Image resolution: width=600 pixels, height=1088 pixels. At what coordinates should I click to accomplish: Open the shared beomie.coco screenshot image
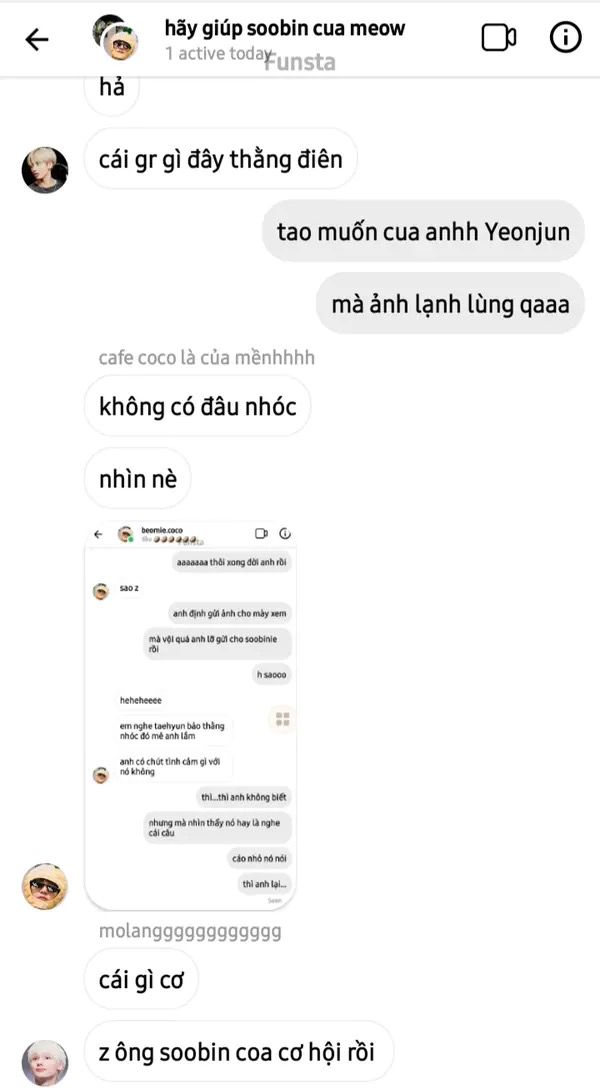click(x=190, y=714)
